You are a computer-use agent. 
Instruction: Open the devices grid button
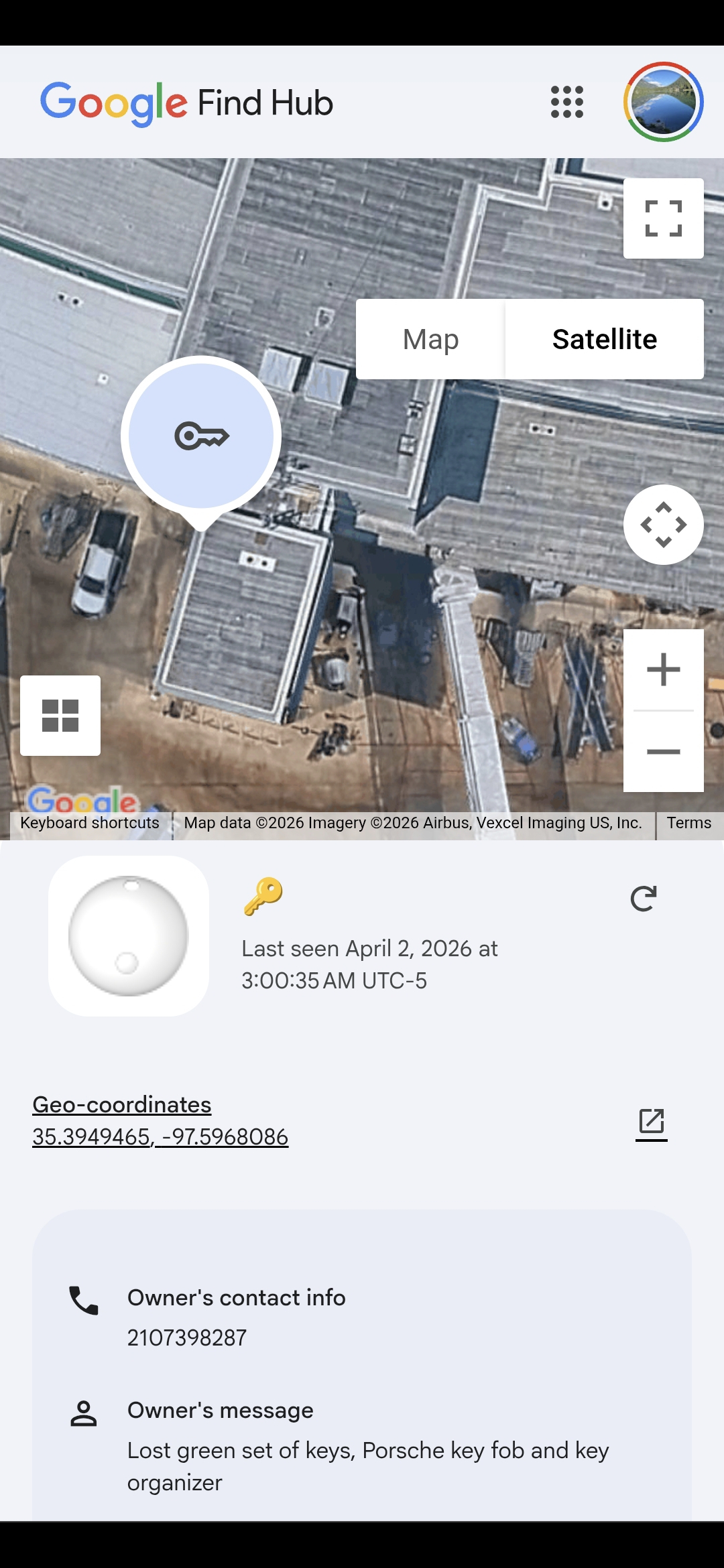(60, 716)
